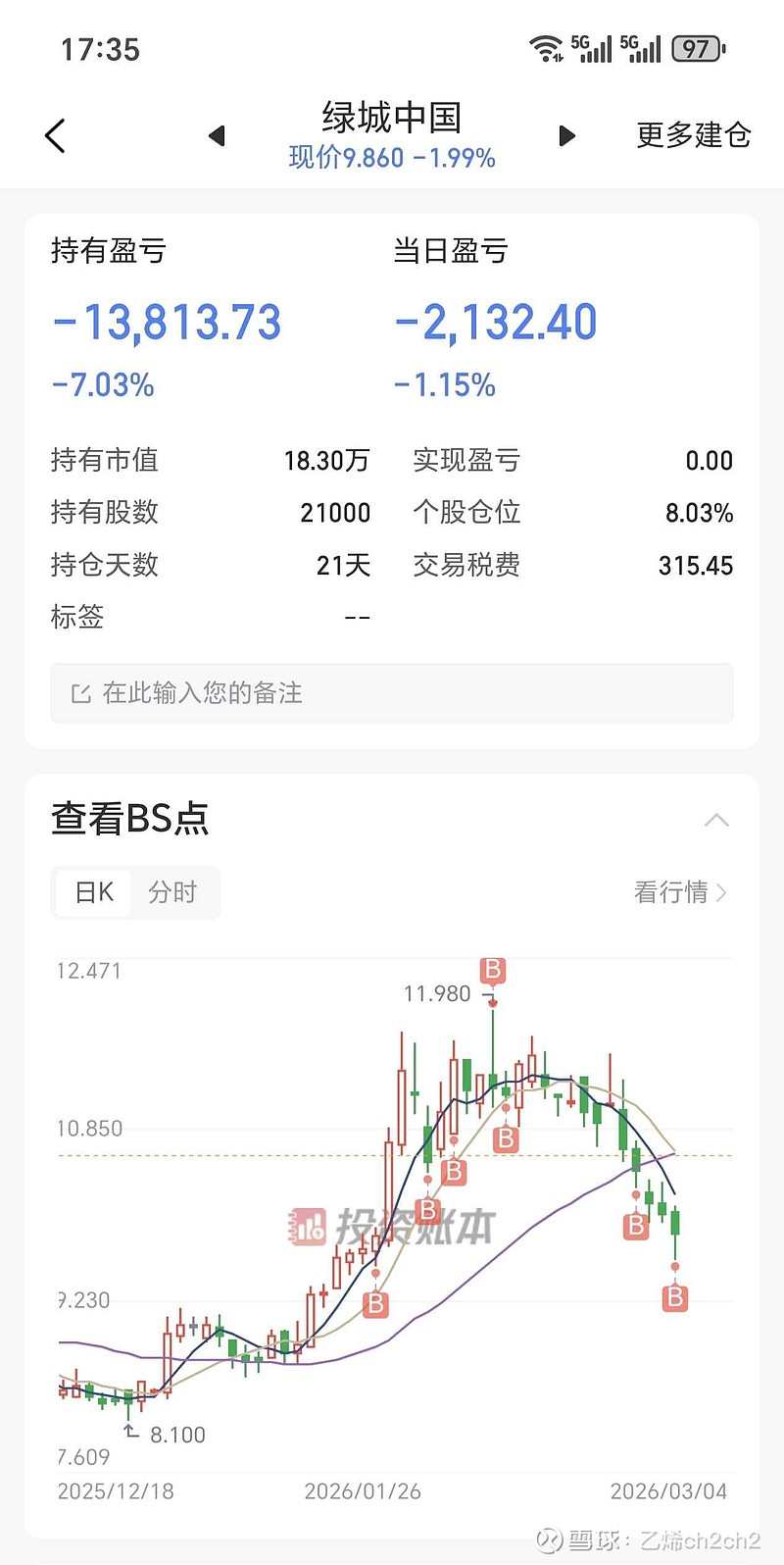Tap the battery indicator in the status bar

(x=697, y=47)
